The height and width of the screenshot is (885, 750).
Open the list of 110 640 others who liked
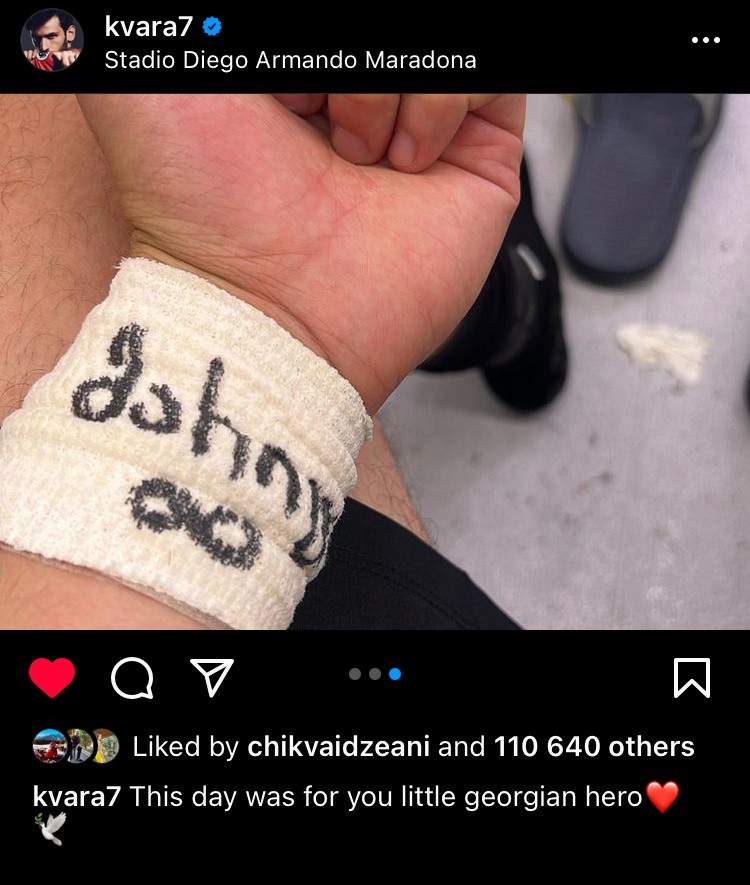tap(594, 746)
